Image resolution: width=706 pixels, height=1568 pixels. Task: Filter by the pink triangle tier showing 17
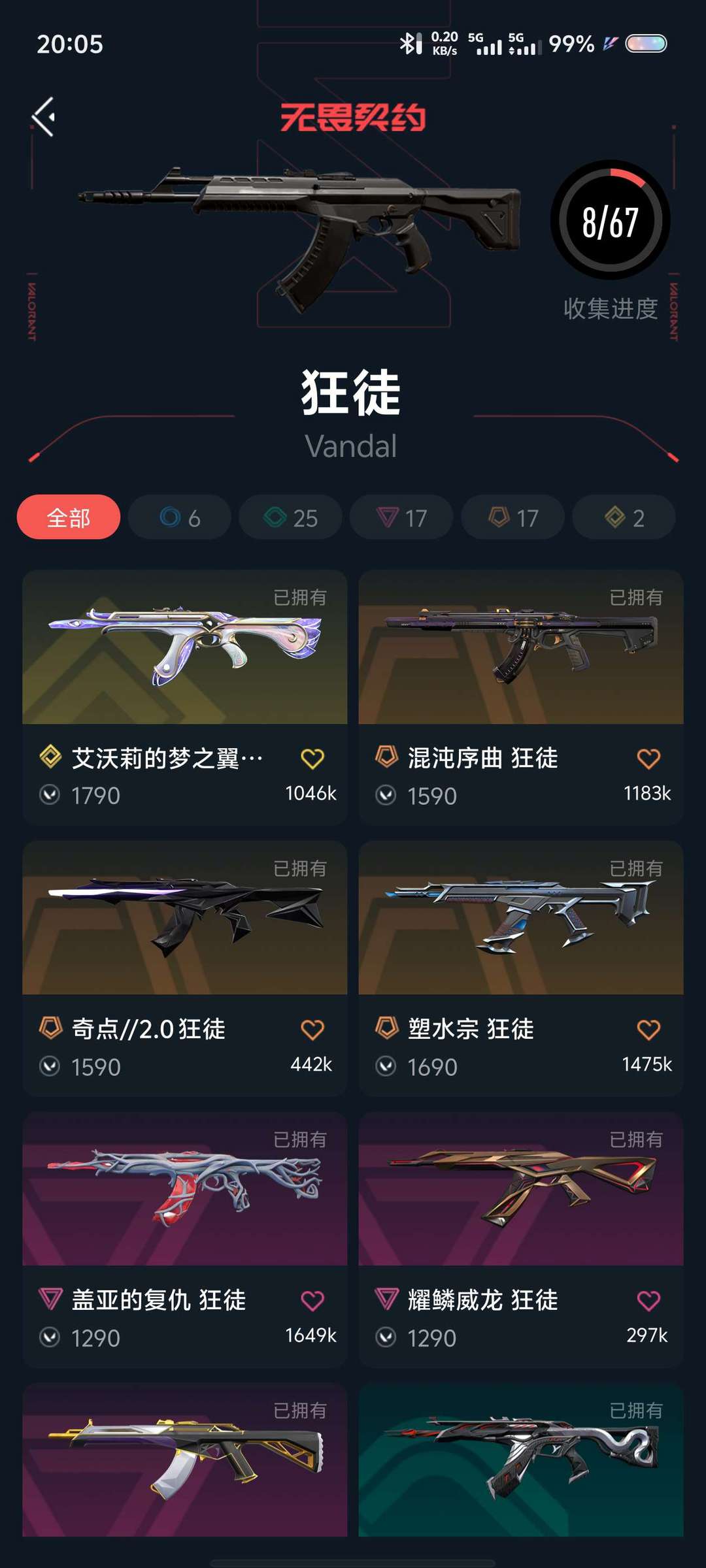pos(402,517)
